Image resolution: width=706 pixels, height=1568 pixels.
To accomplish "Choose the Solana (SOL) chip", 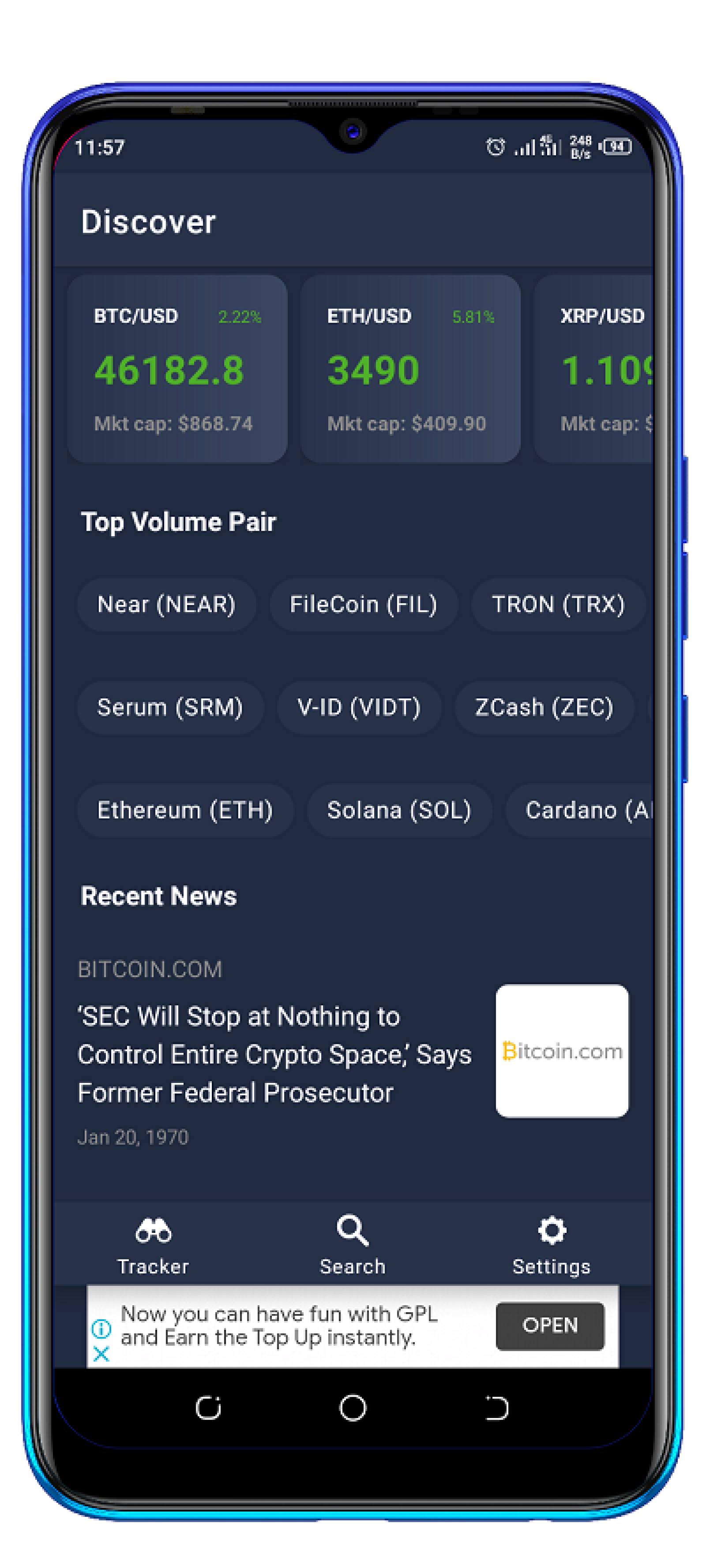I will pos(399,810).
